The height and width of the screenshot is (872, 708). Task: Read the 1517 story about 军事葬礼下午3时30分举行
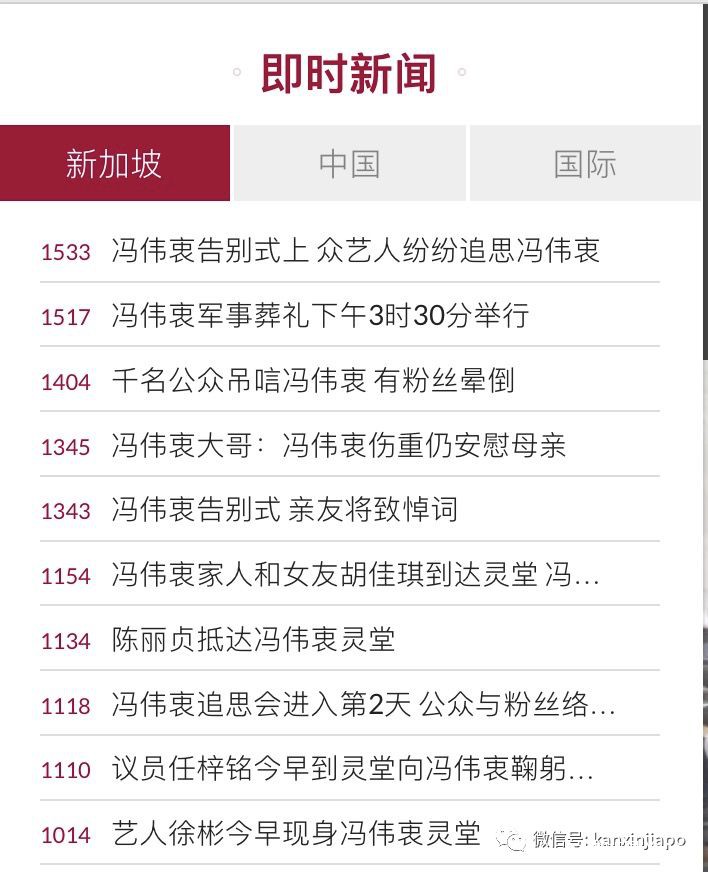coord(320,316)
